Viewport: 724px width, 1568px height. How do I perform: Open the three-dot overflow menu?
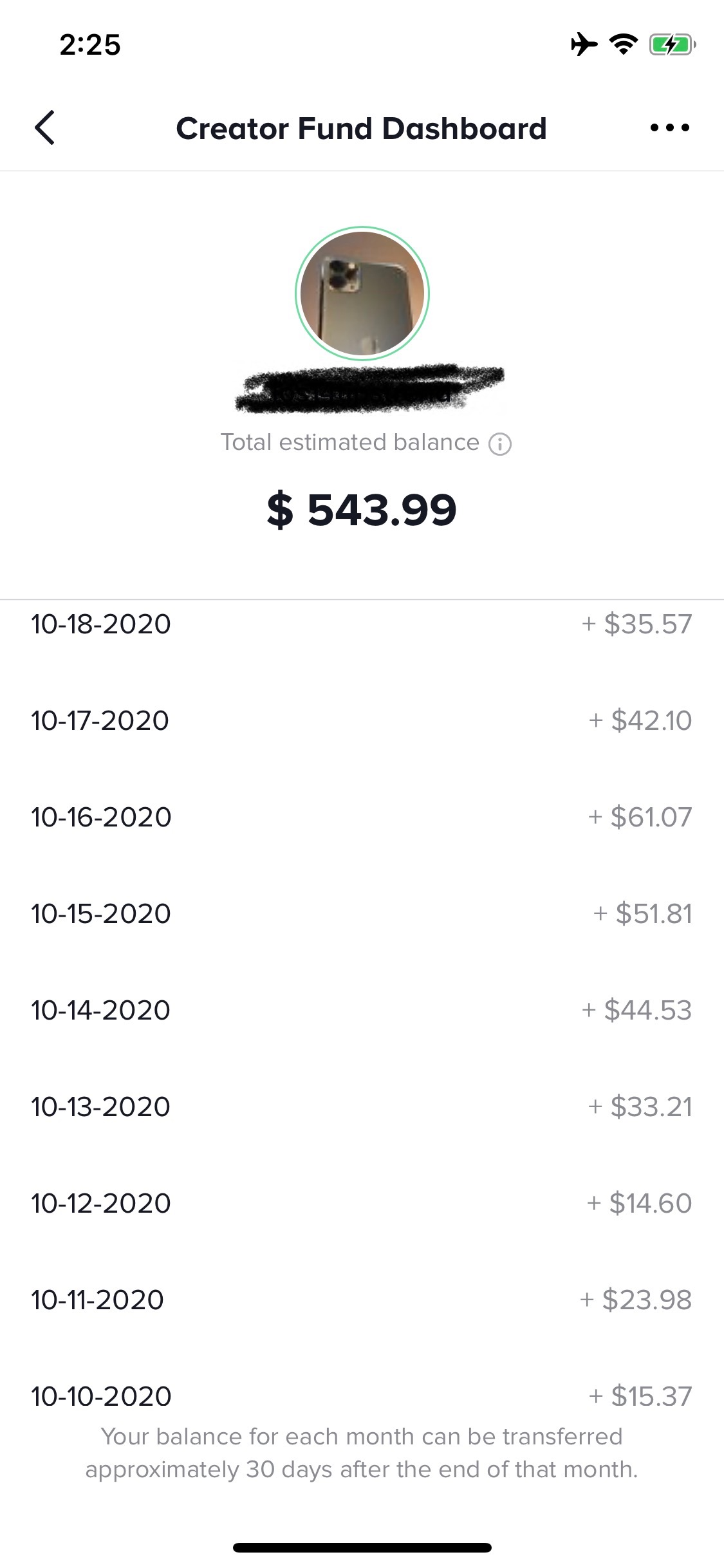669,127
